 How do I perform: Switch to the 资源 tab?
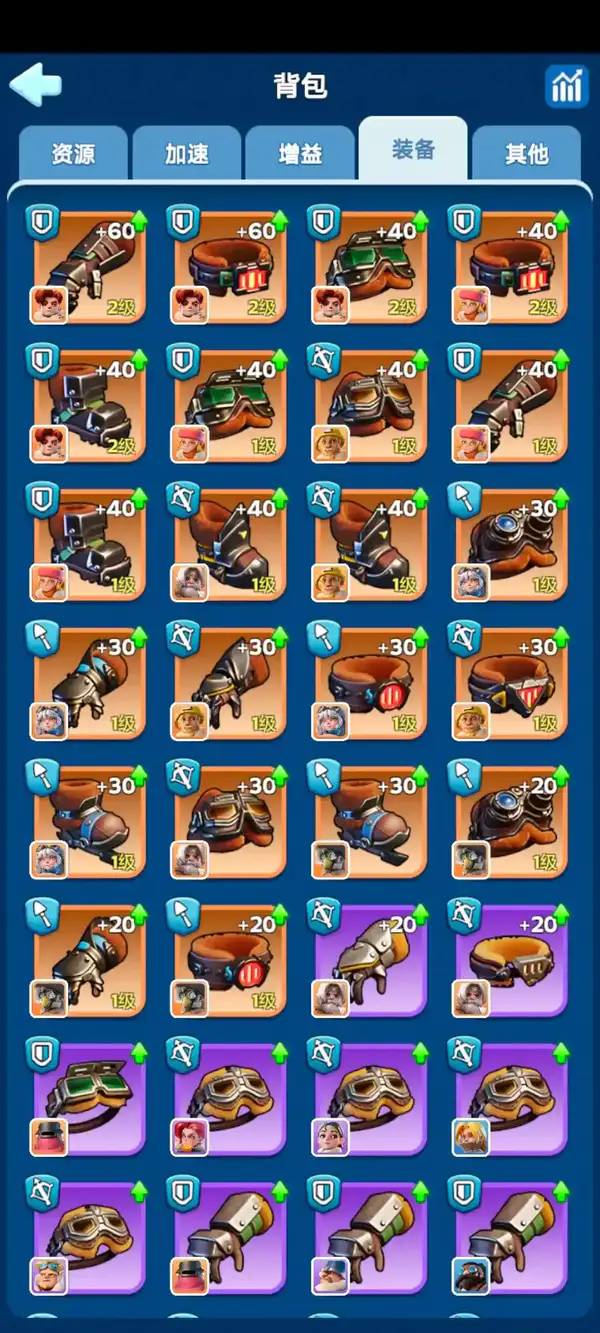(73, 153)
